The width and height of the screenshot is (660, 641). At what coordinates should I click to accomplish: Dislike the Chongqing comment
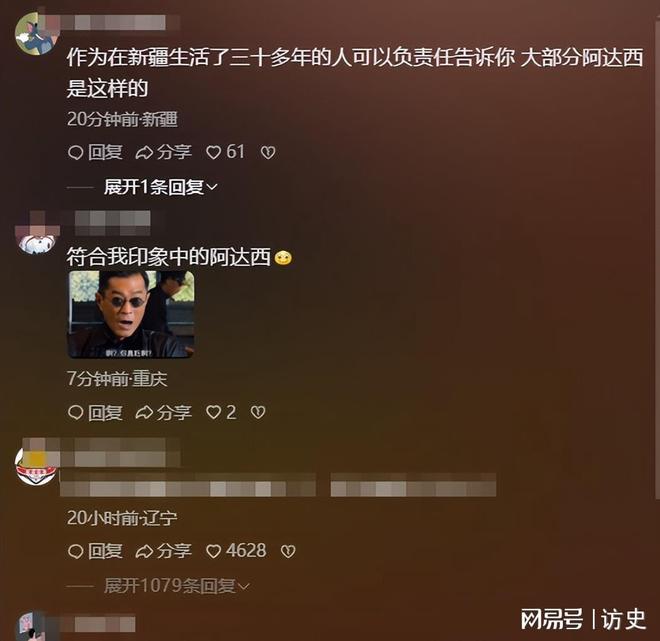pos(257,412)
